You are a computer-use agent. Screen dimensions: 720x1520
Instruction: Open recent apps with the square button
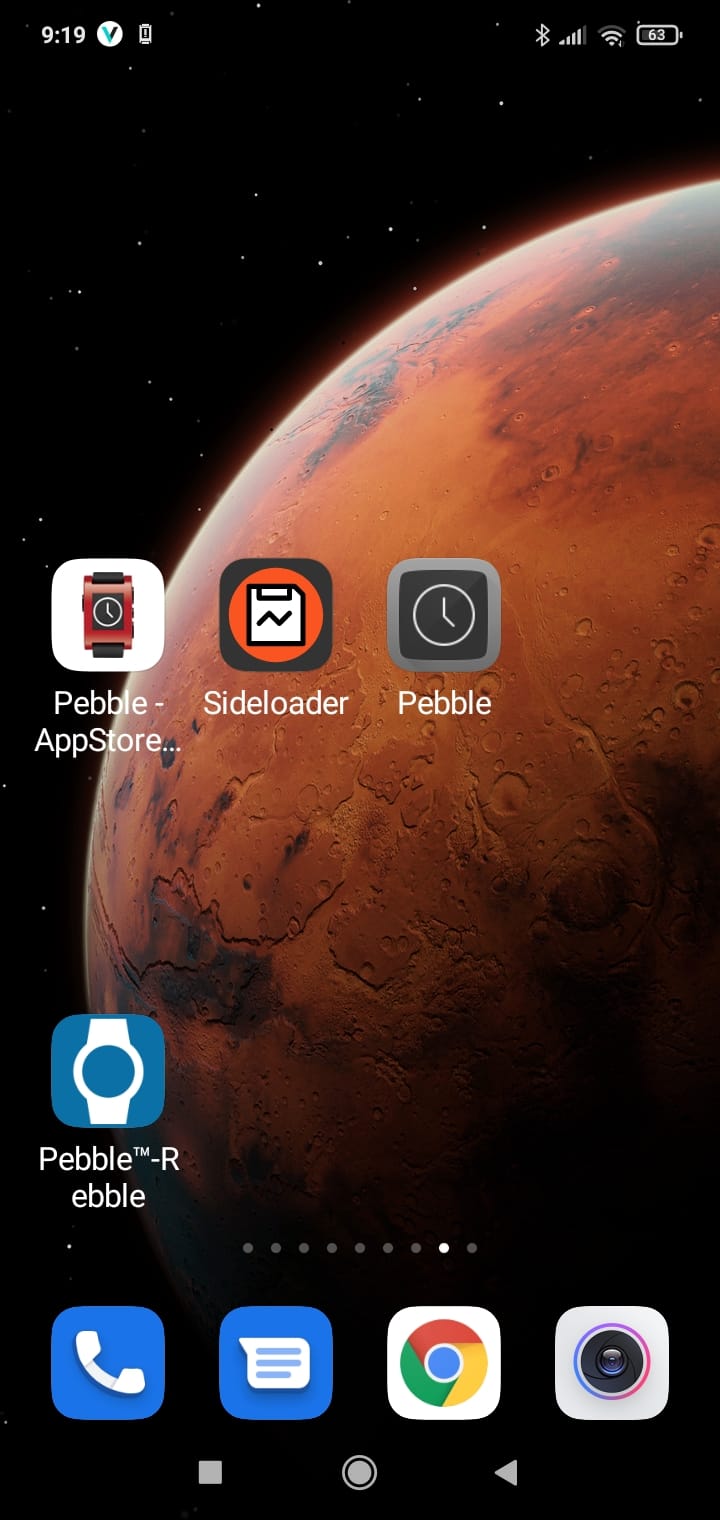[210, 1471]
